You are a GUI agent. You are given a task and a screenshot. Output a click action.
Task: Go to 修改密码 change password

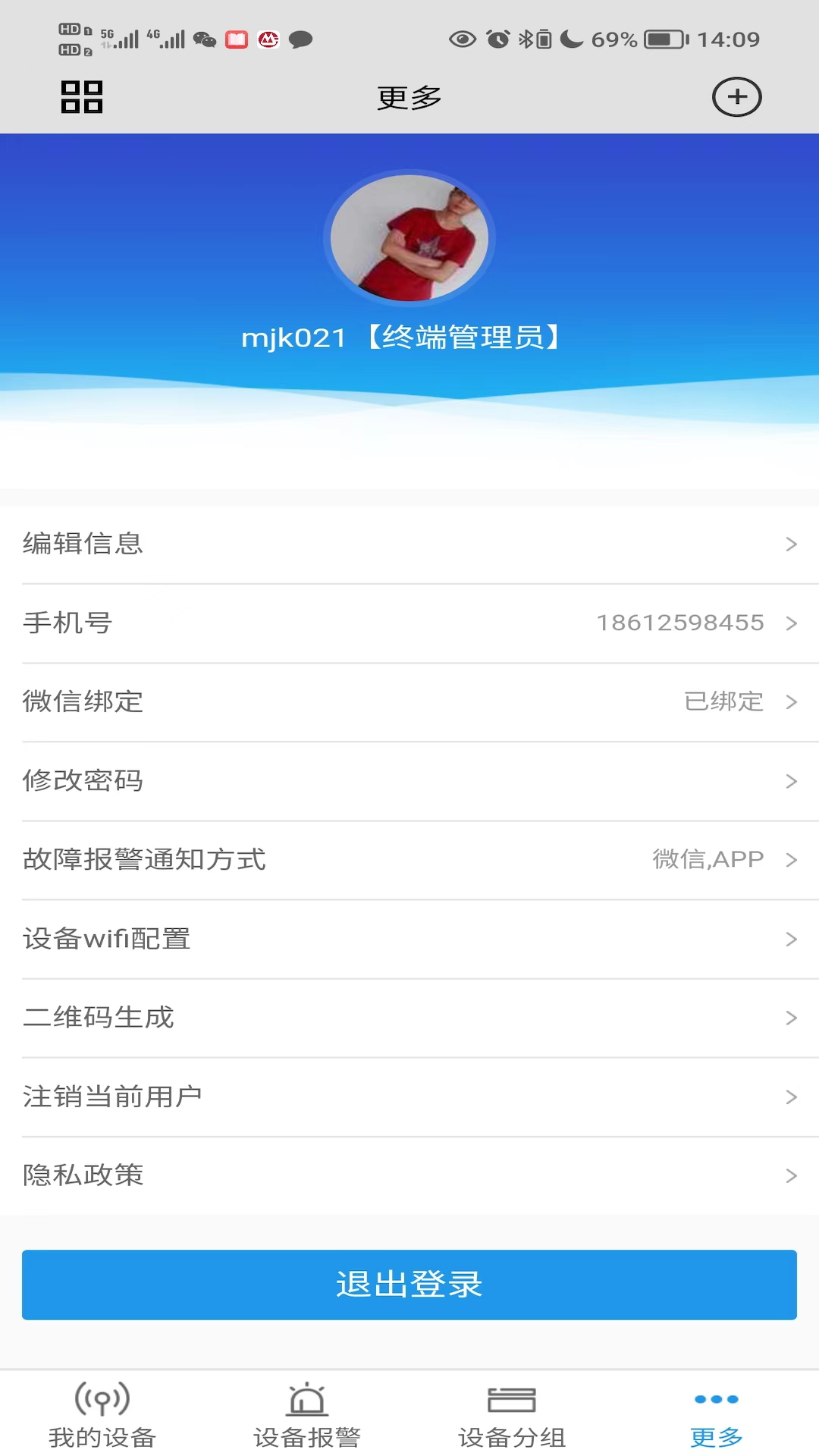click(x=409, y=781)
